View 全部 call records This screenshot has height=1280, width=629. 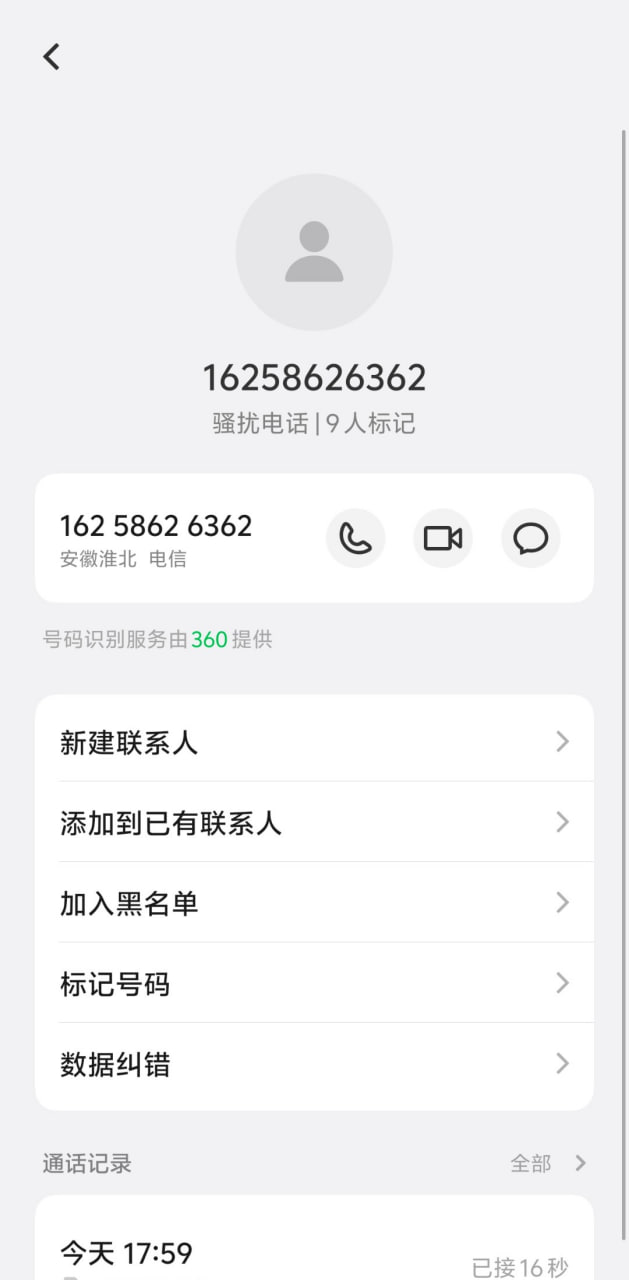pyautogui.click(x=547, y=1163)
